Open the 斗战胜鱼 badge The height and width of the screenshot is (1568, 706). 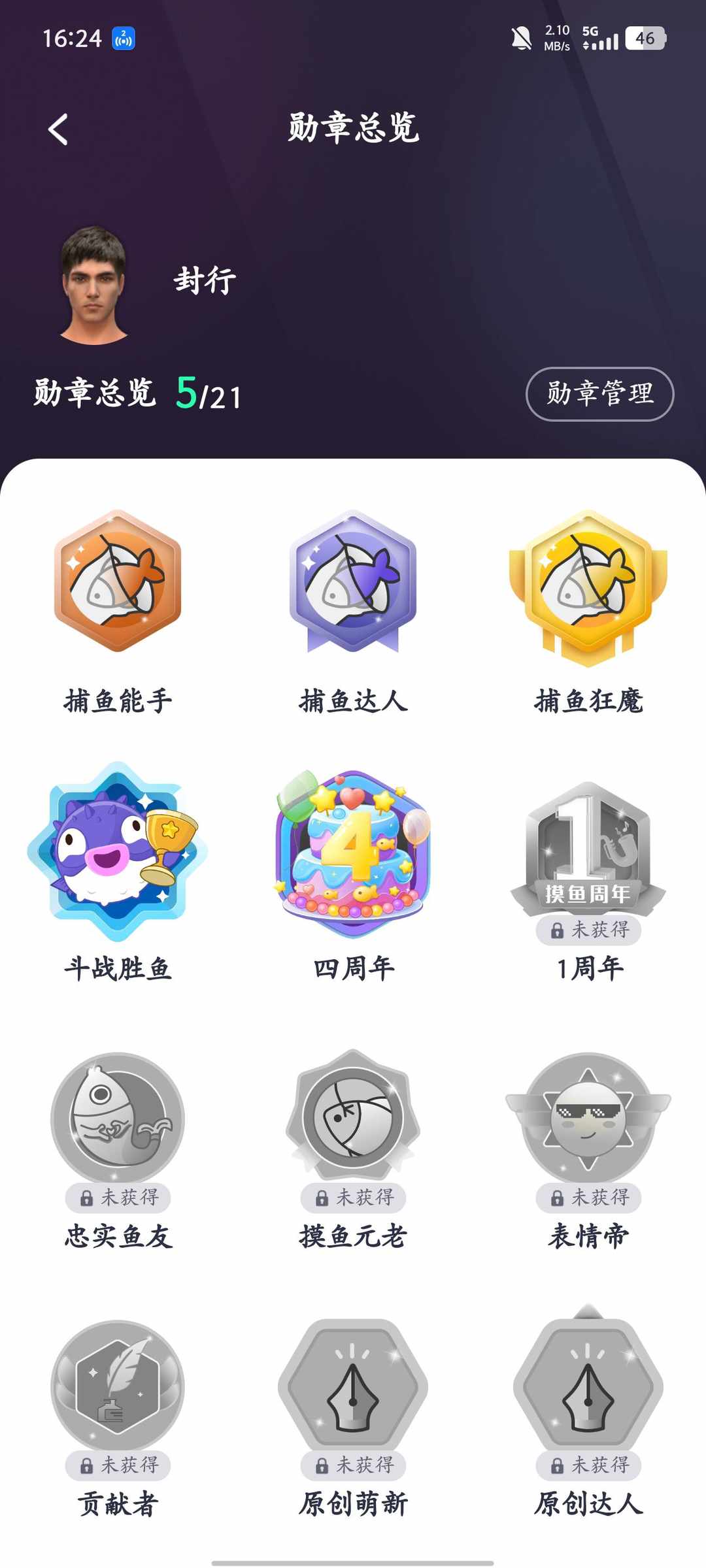click(118, 851)
